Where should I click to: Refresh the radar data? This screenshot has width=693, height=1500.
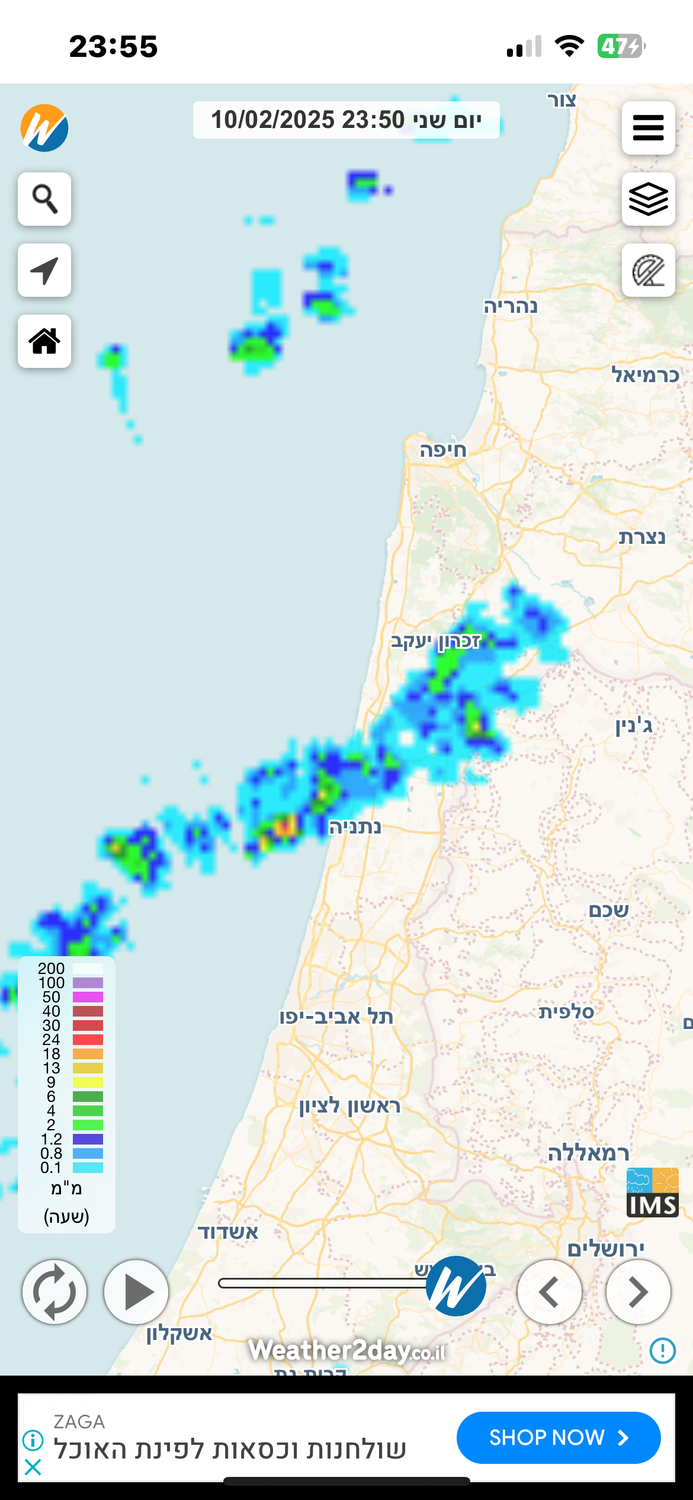point(54,1292)
